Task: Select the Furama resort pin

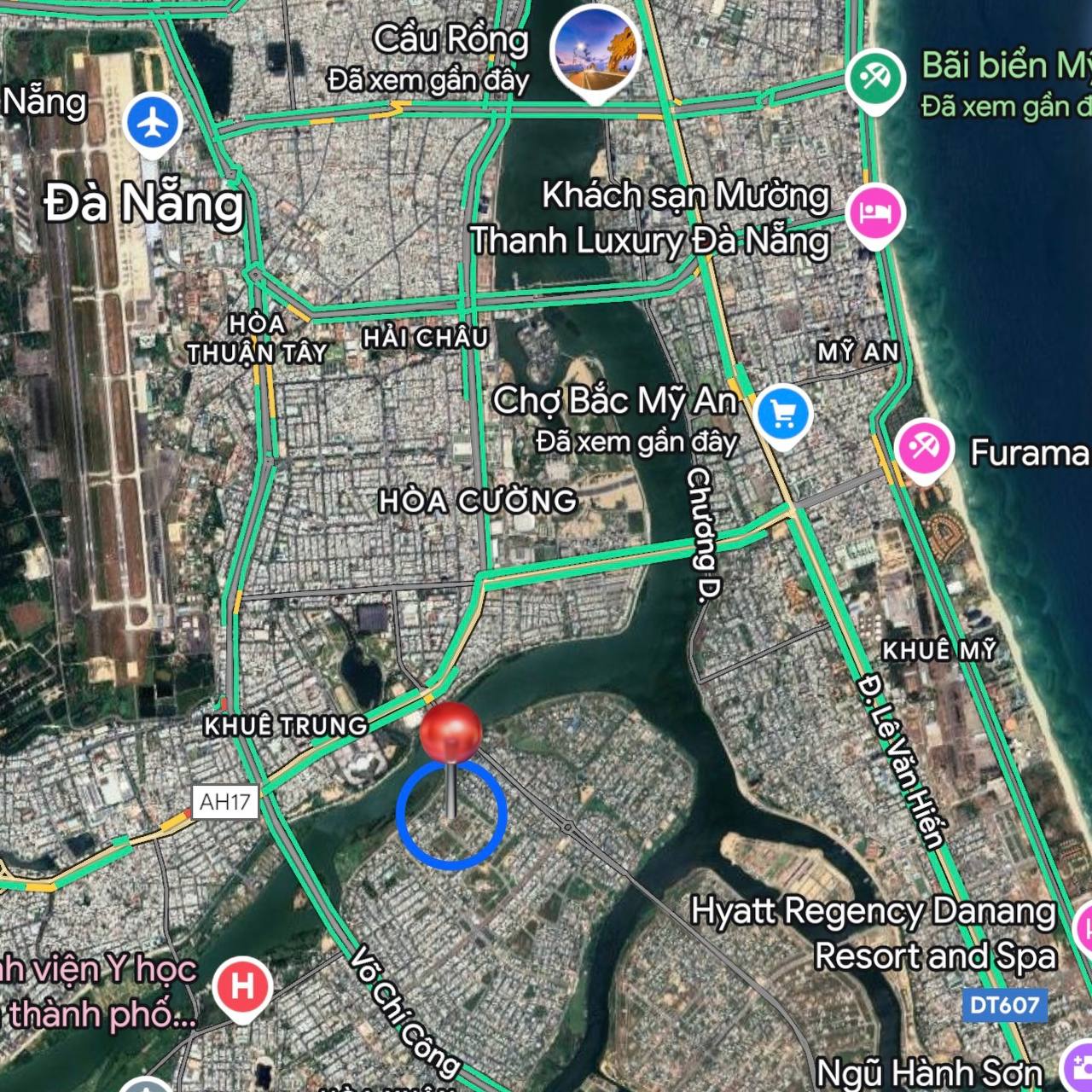Action: (923, 448)
